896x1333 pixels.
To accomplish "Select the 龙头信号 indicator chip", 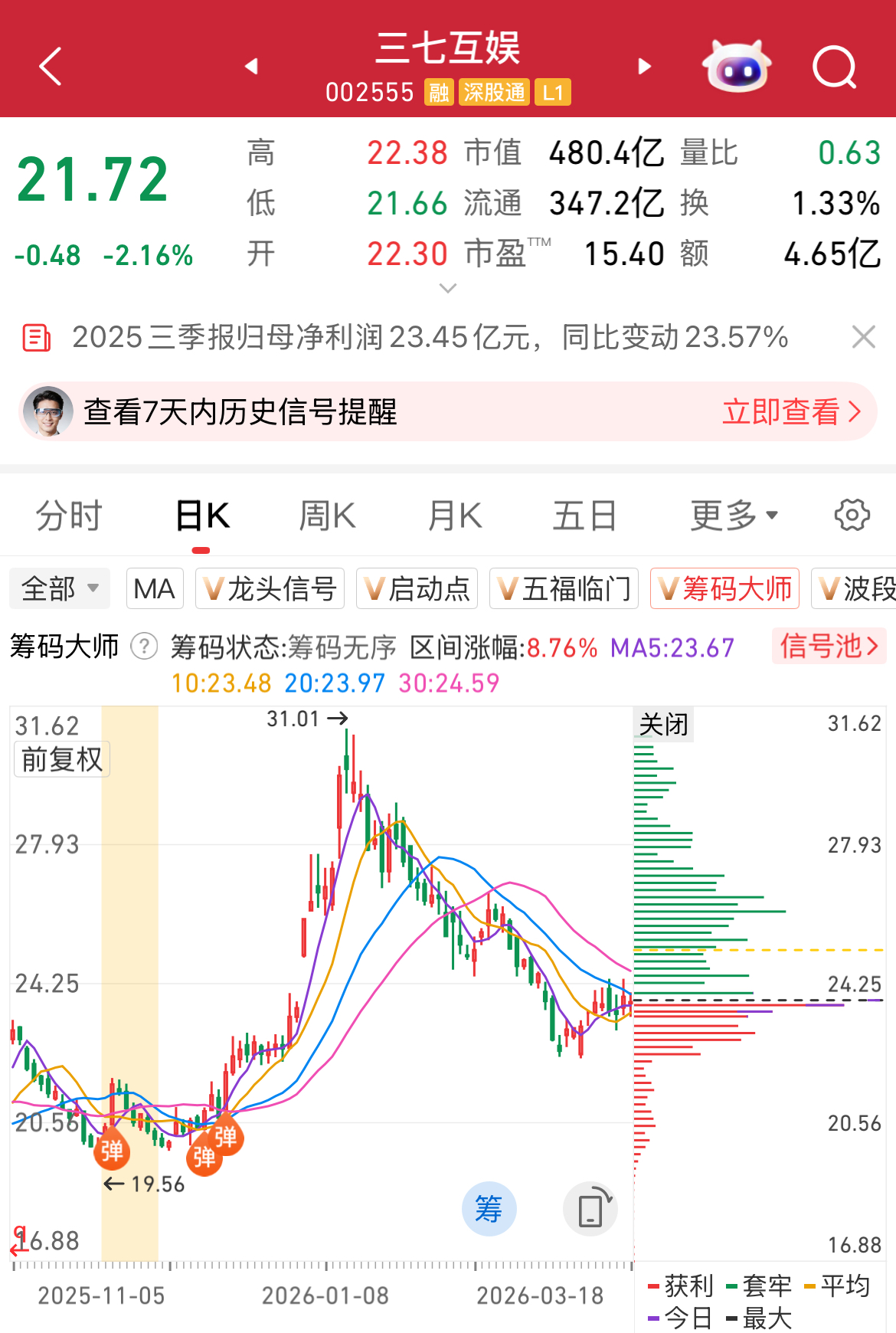I will pos(270,589).
